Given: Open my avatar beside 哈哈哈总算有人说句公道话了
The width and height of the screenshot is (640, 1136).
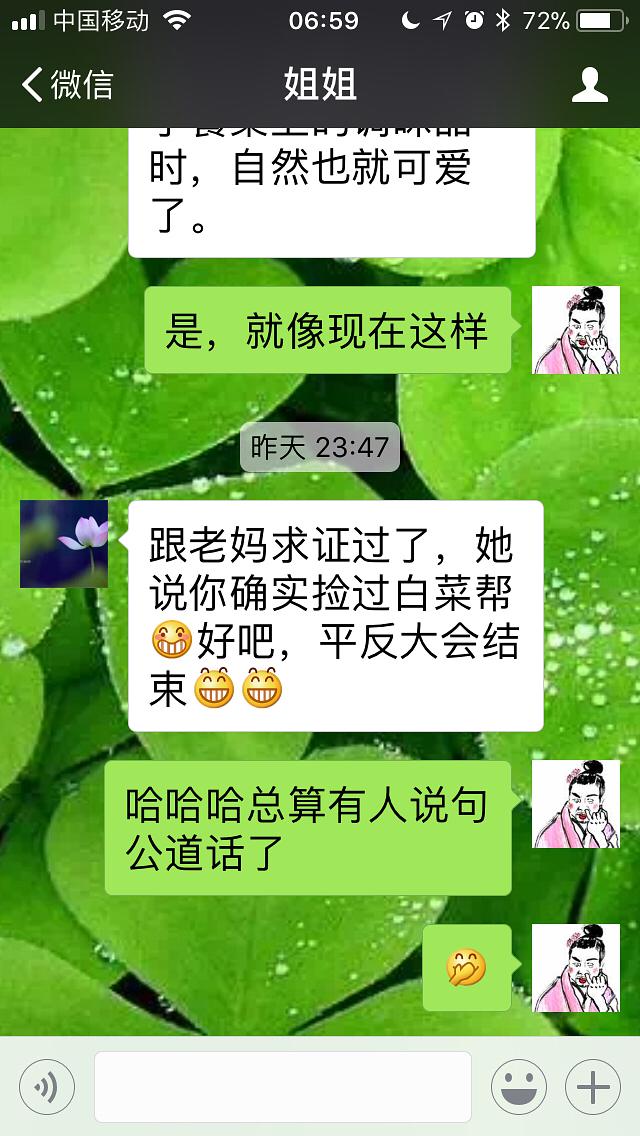Looking at the screenshot, I should [576, 804].
